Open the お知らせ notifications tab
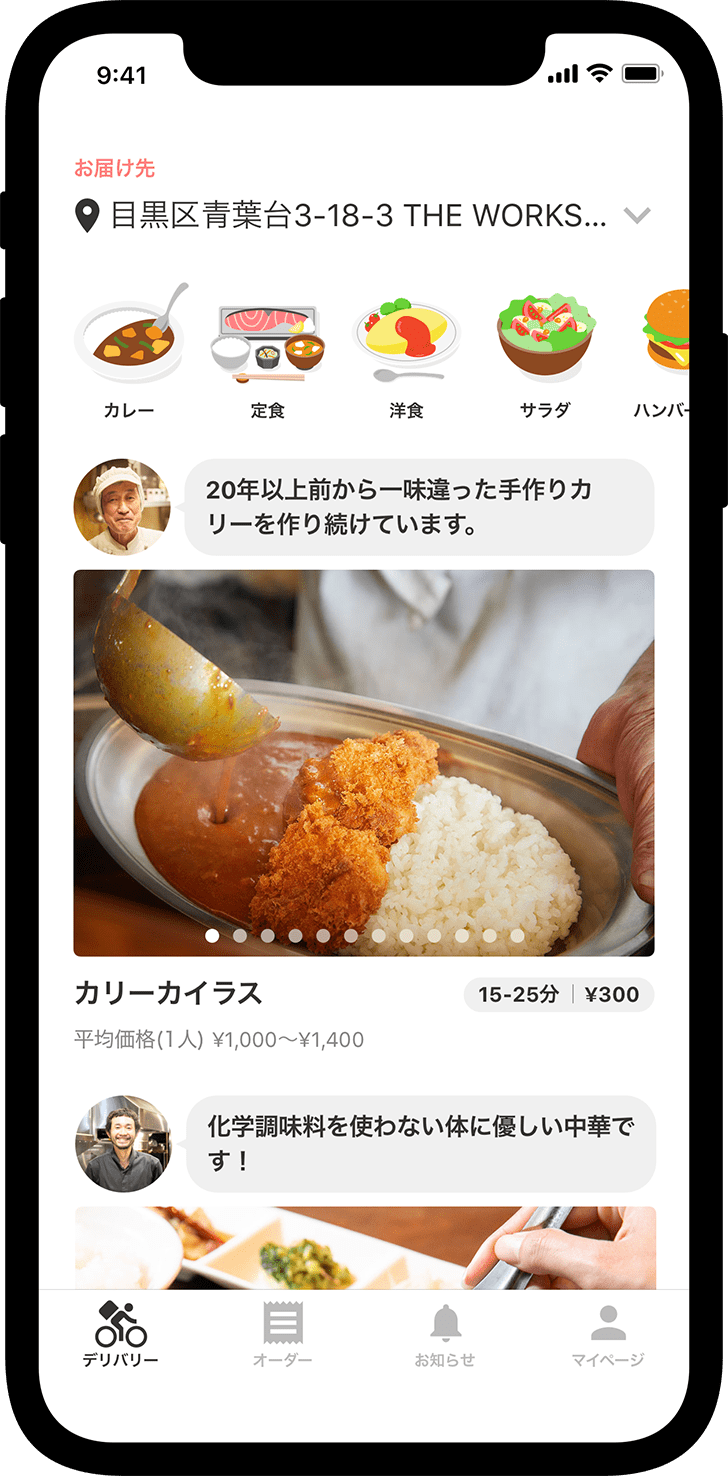Image resolution: width=728 pixels, height=1476 pixels. click(445, 1334)
